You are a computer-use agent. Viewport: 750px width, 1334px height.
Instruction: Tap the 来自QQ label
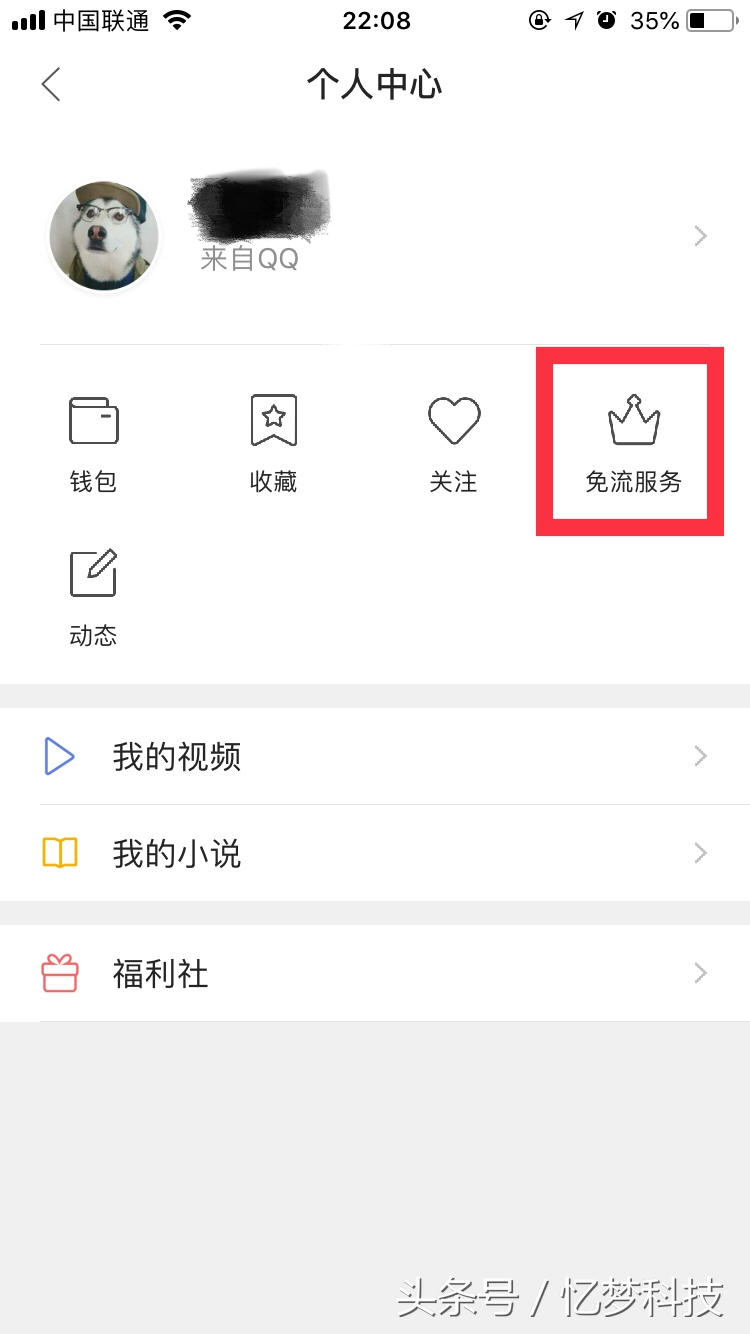click(249, 258)
